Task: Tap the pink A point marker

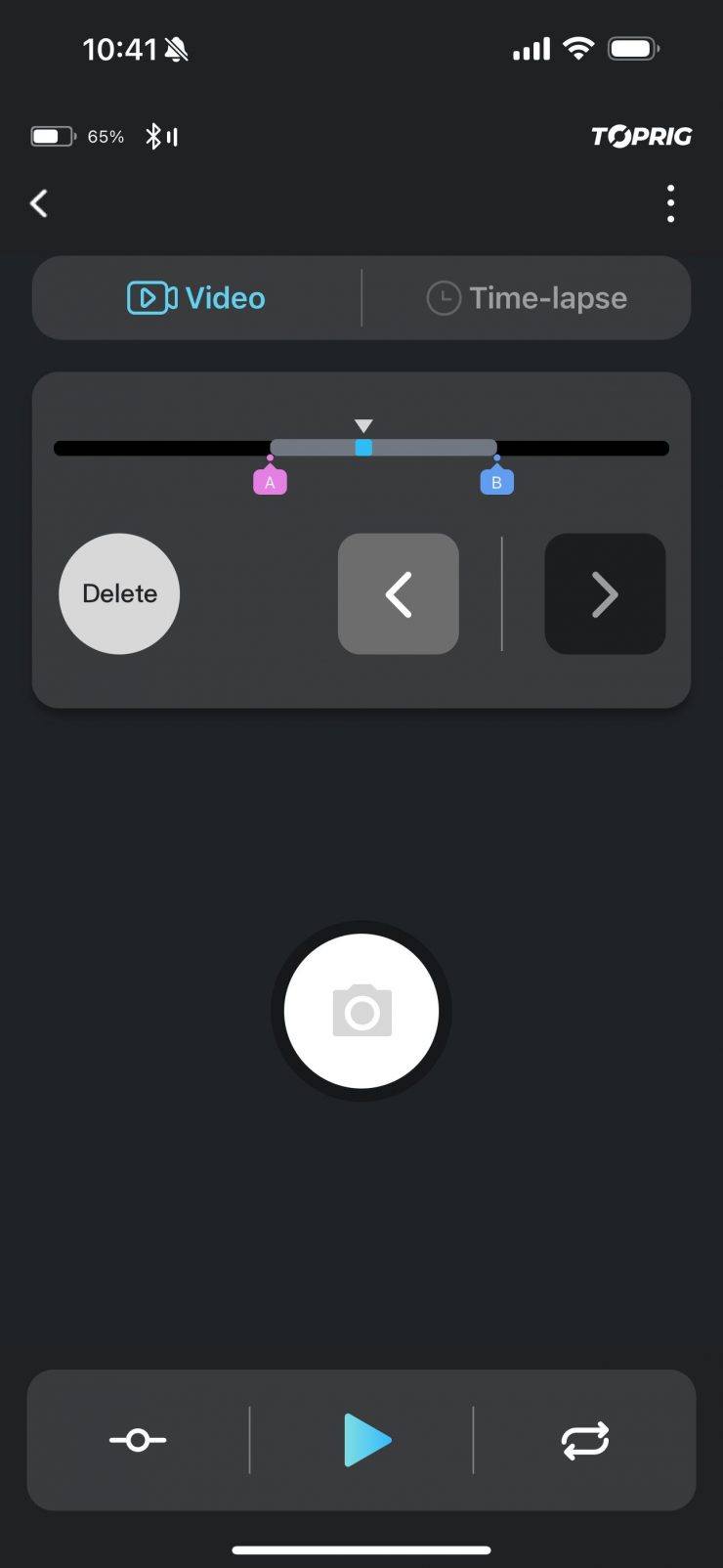Action: pyautogui.click(x=270, y=481)
